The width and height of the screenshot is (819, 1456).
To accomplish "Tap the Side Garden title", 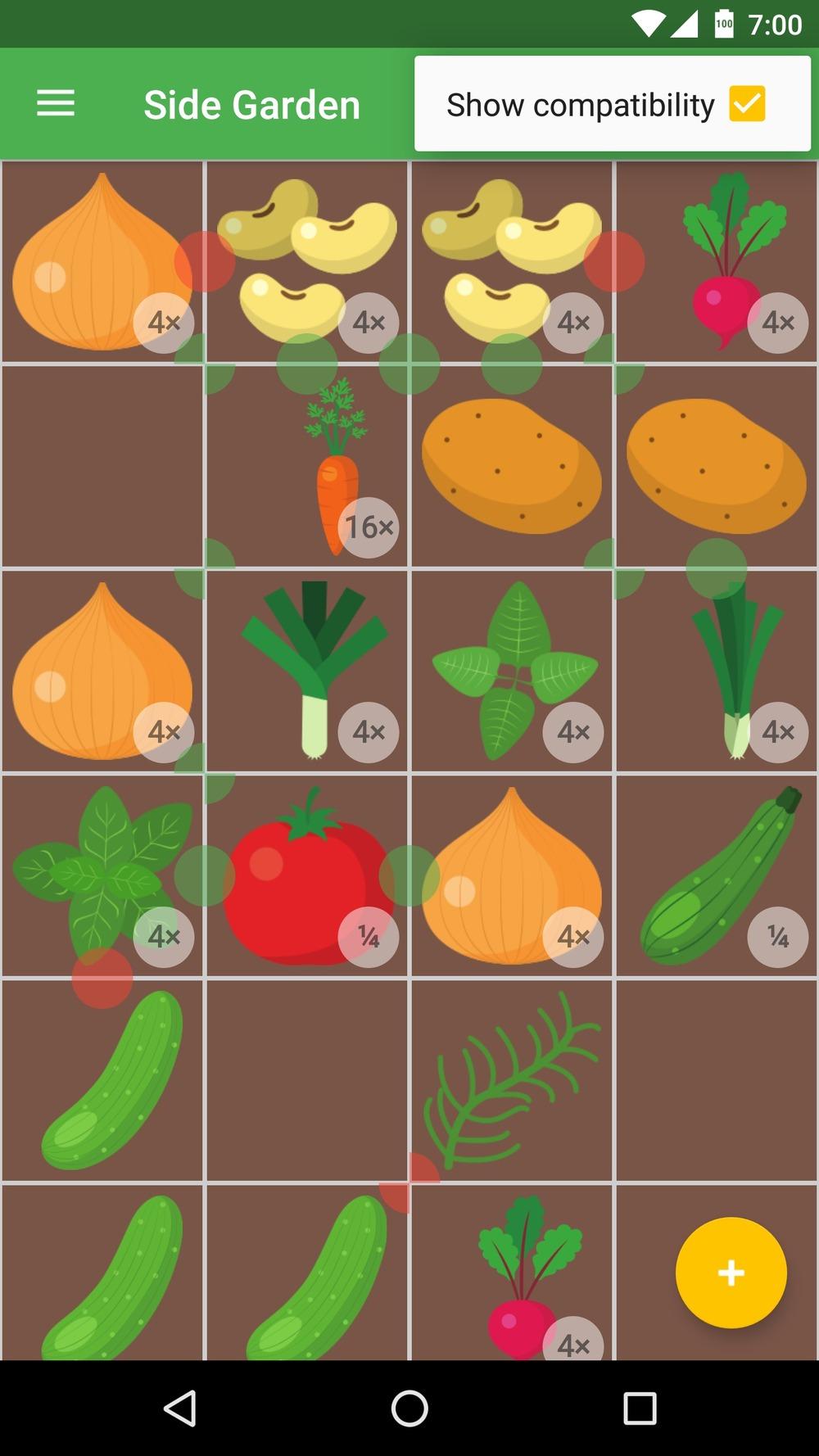I will (251, 103).
